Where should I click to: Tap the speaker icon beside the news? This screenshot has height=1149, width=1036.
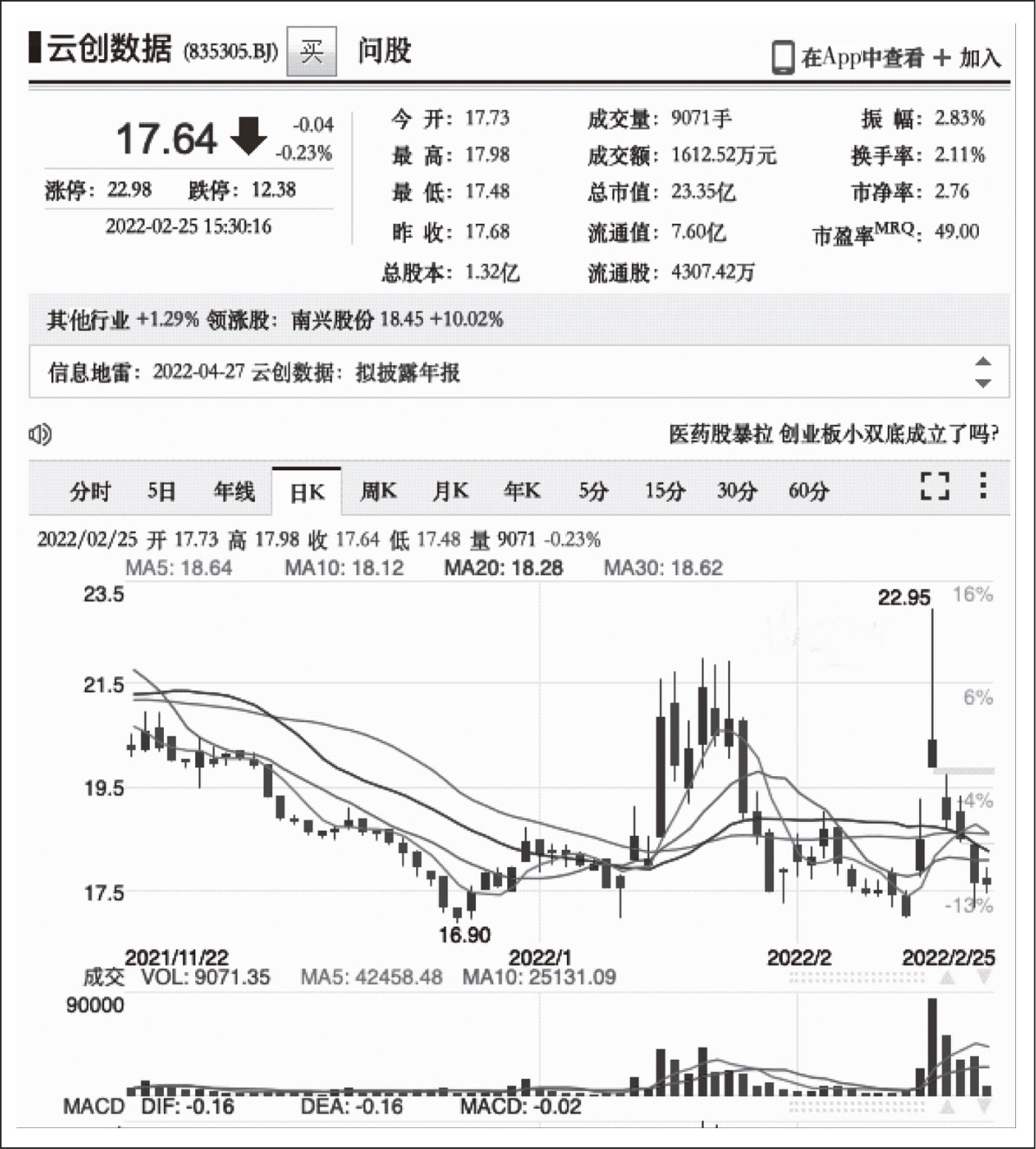[x=40, y=434]
